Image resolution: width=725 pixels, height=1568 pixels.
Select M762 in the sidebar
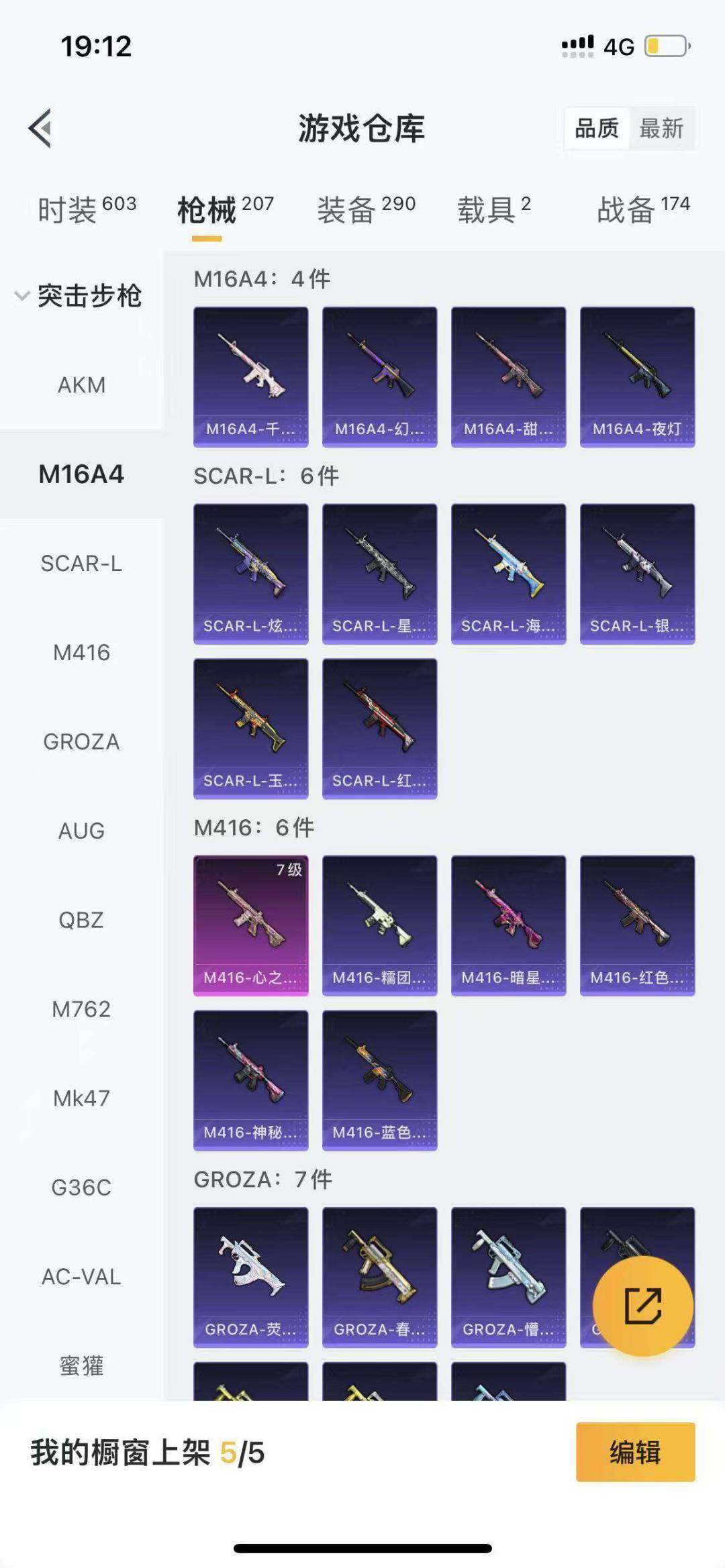81,1009
